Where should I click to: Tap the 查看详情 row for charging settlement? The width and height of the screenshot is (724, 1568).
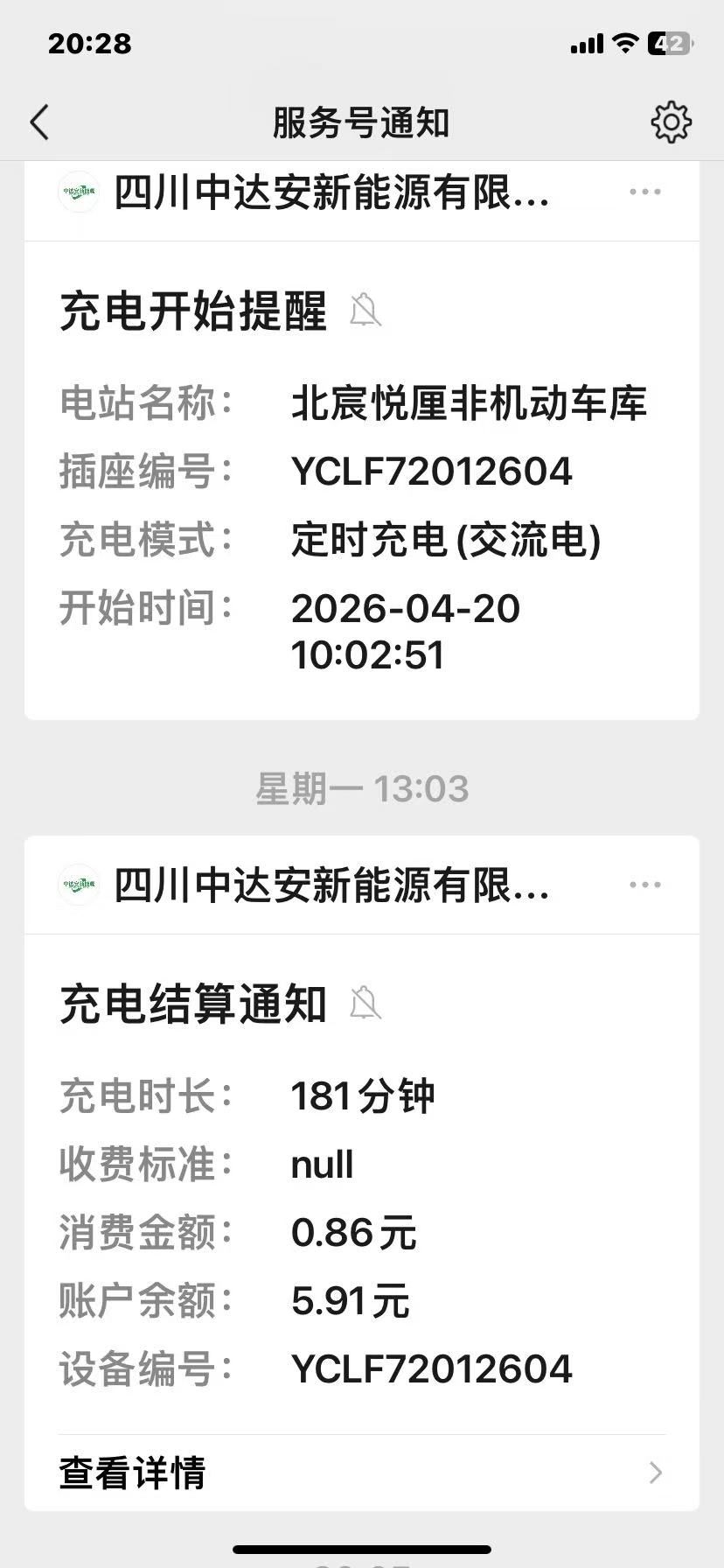[x=361, y=1473]
